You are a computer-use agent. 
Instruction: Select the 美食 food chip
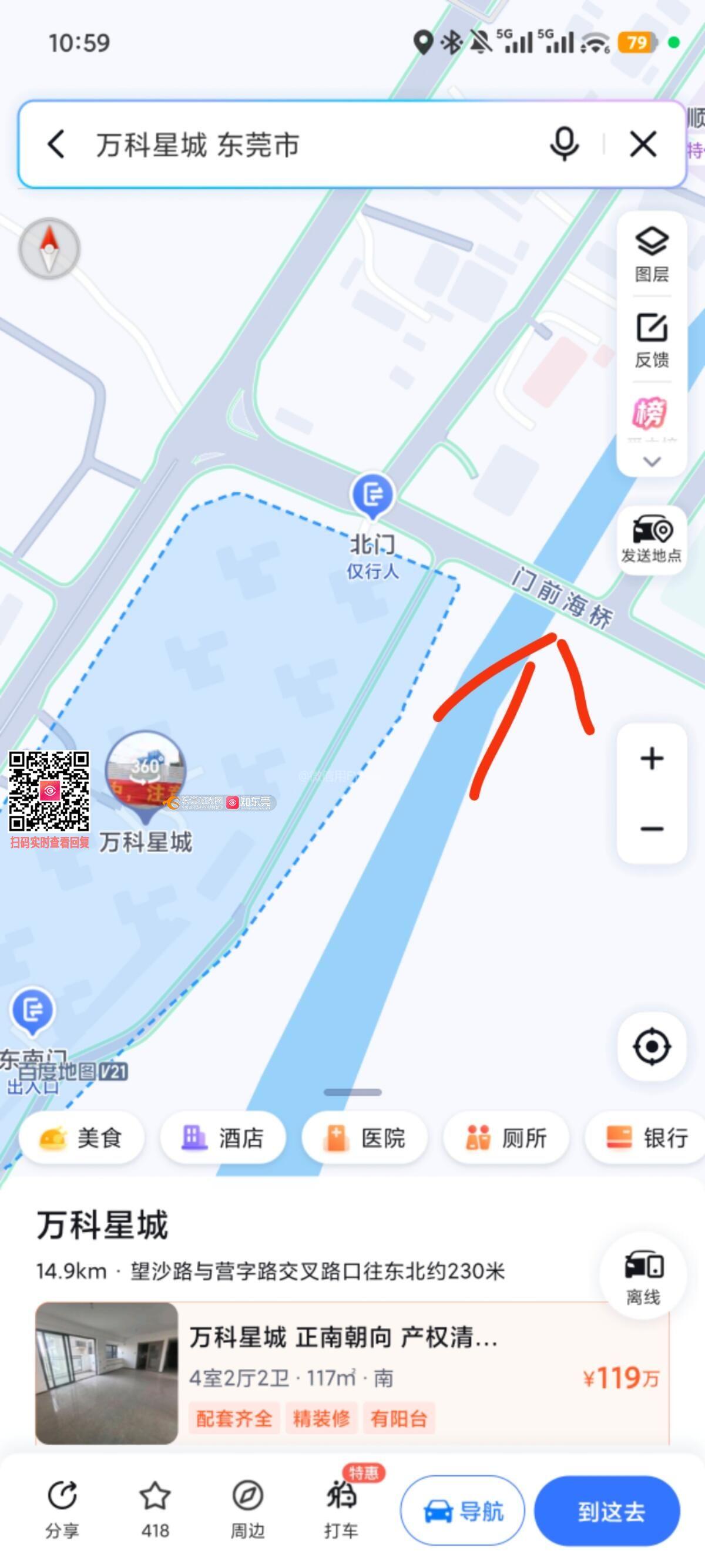(x=82, y=1138)
